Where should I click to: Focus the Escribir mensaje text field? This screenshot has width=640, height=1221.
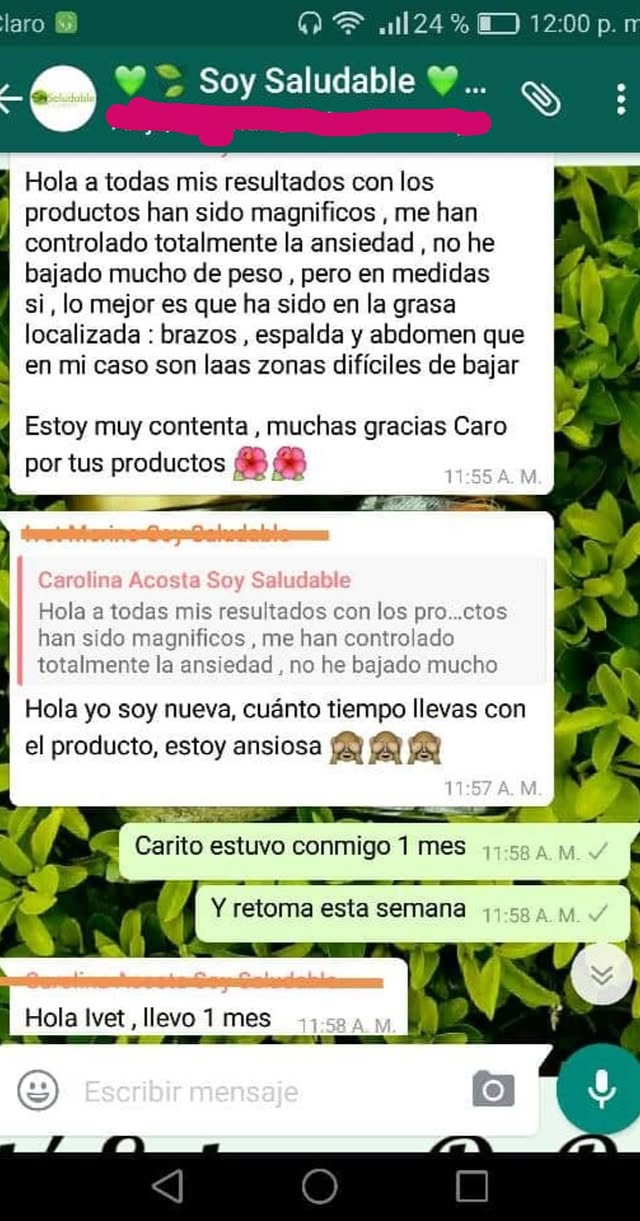[x=260, y=1091]
